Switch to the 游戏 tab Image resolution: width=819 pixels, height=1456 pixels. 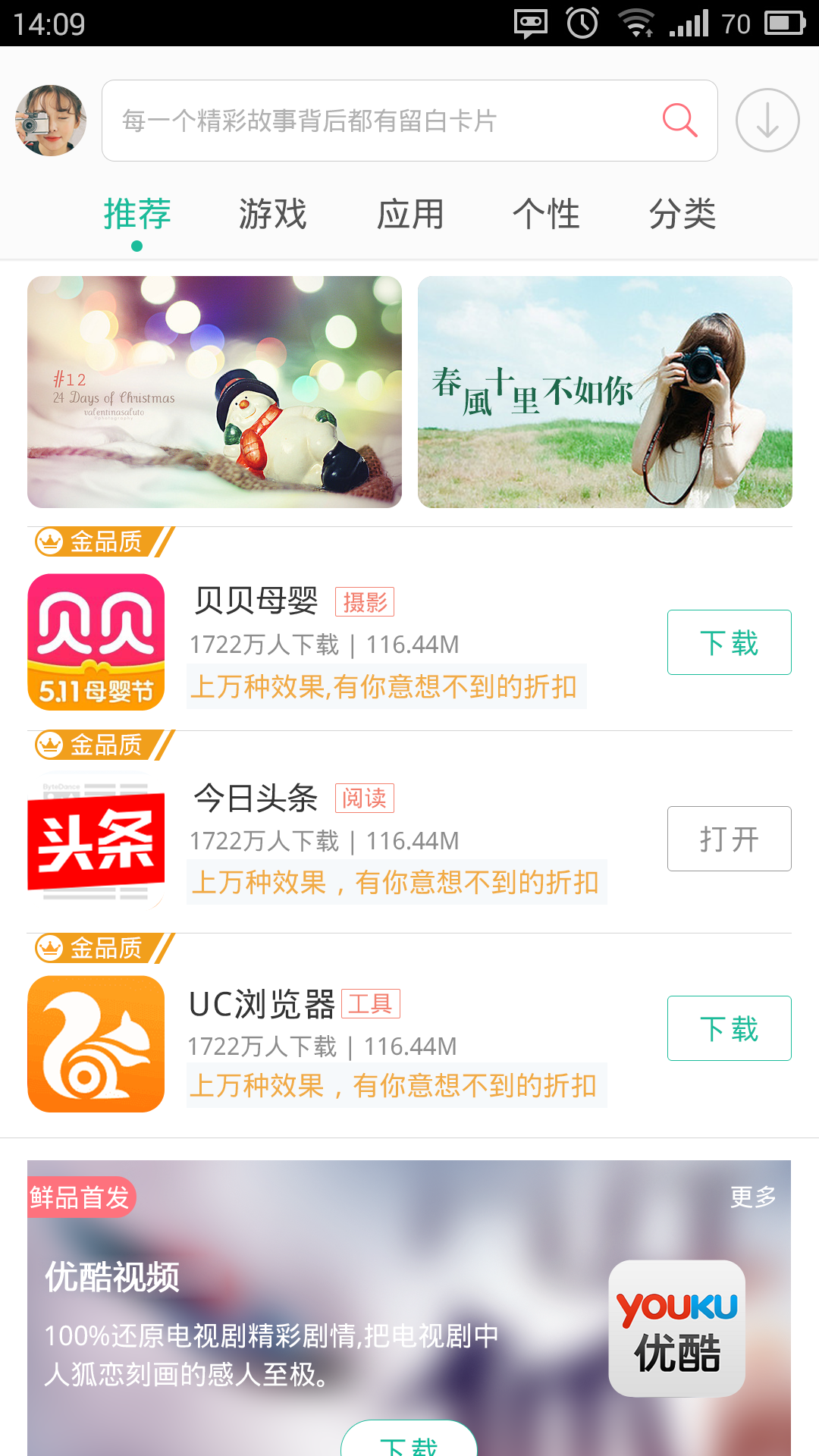coord(273,214)
